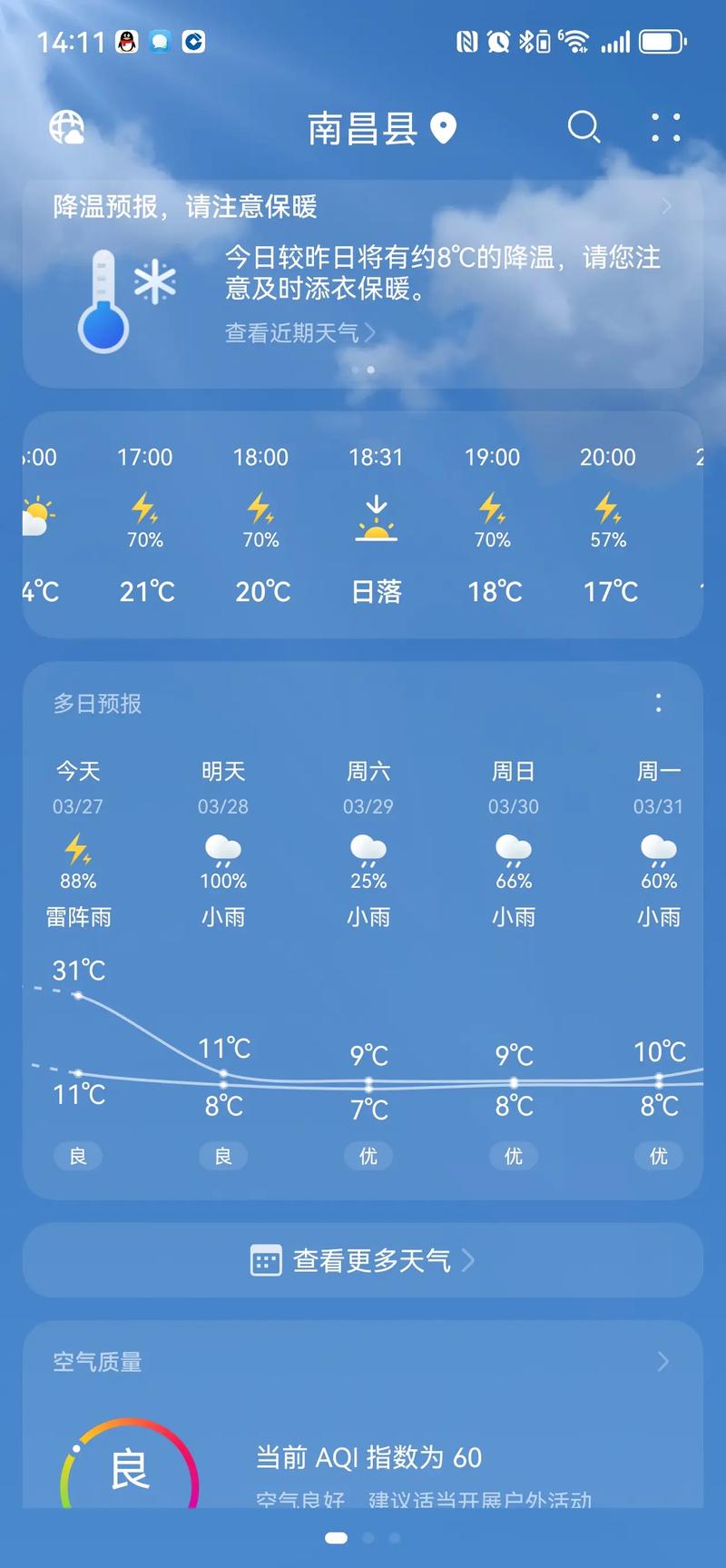Tap the chevron next to 查看更多天气

coord(469,1260)
